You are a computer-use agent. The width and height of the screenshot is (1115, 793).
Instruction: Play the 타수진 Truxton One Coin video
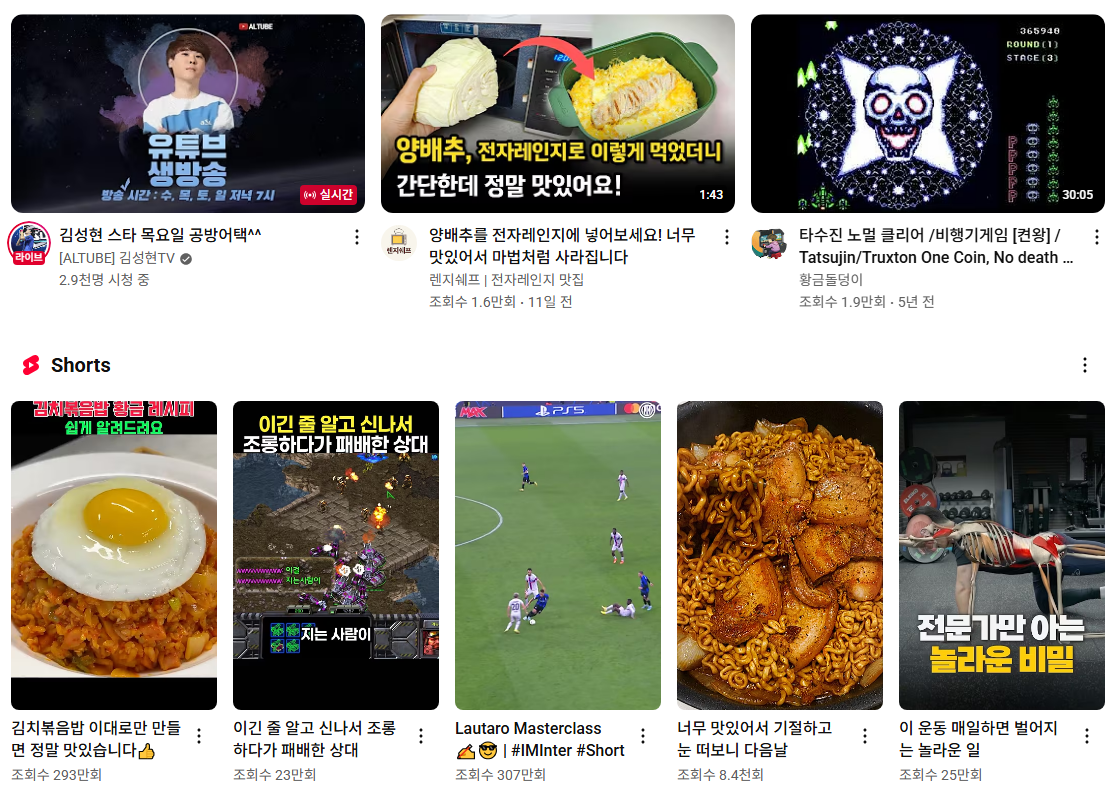927,113
